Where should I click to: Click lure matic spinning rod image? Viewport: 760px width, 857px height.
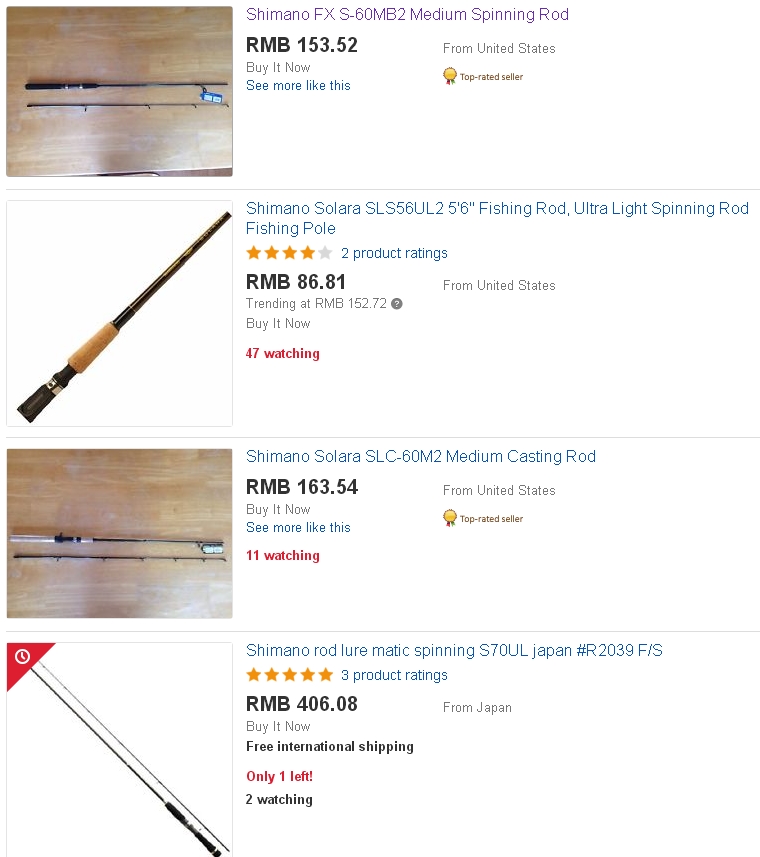click(x=119, y=750)
